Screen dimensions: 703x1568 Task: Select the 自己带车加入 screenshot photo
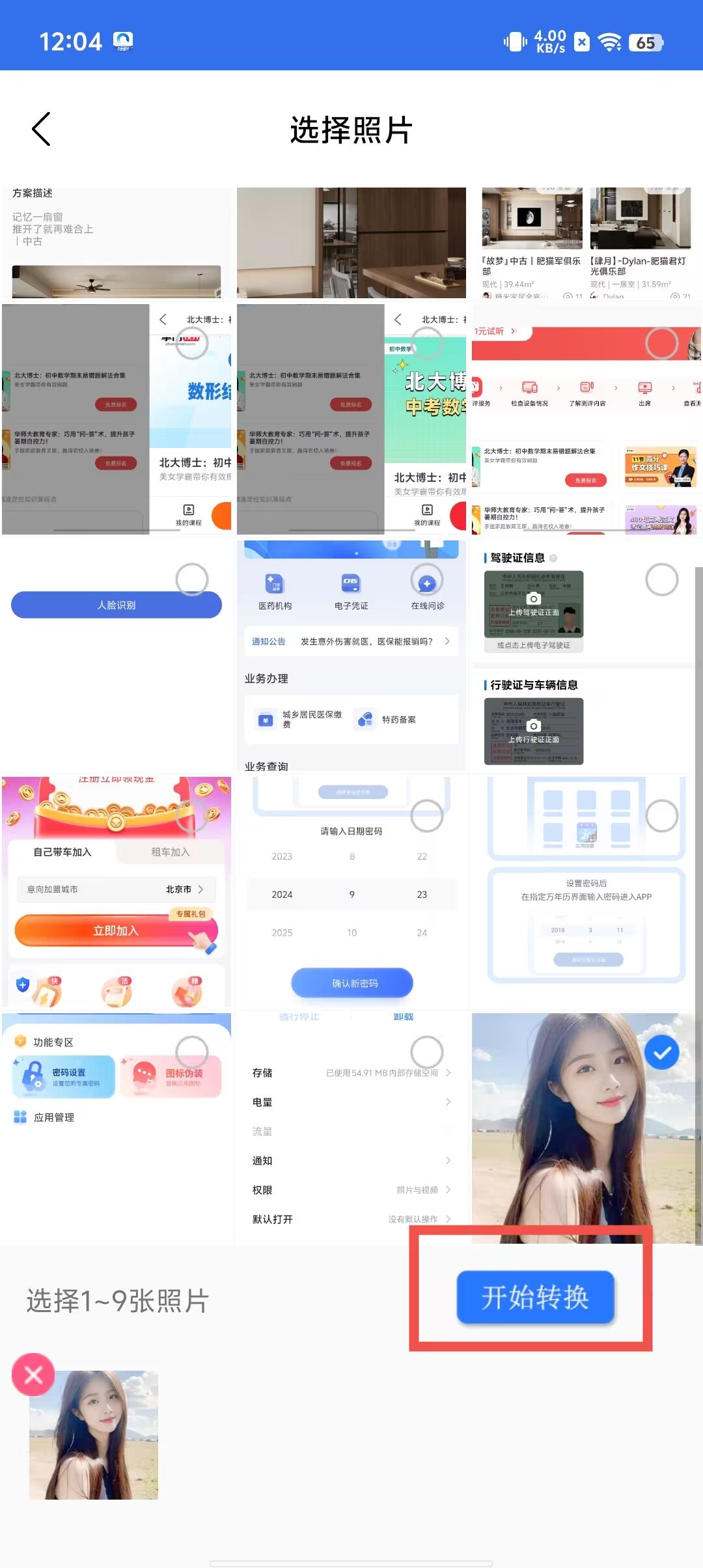point(192,815)
